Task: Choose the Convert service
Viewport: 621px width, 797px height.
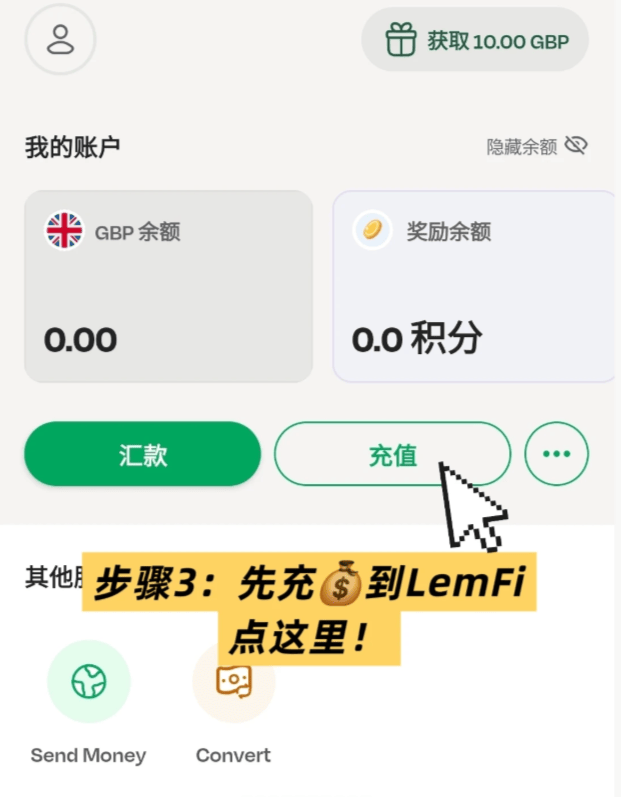Action: (x=233, y=682)
